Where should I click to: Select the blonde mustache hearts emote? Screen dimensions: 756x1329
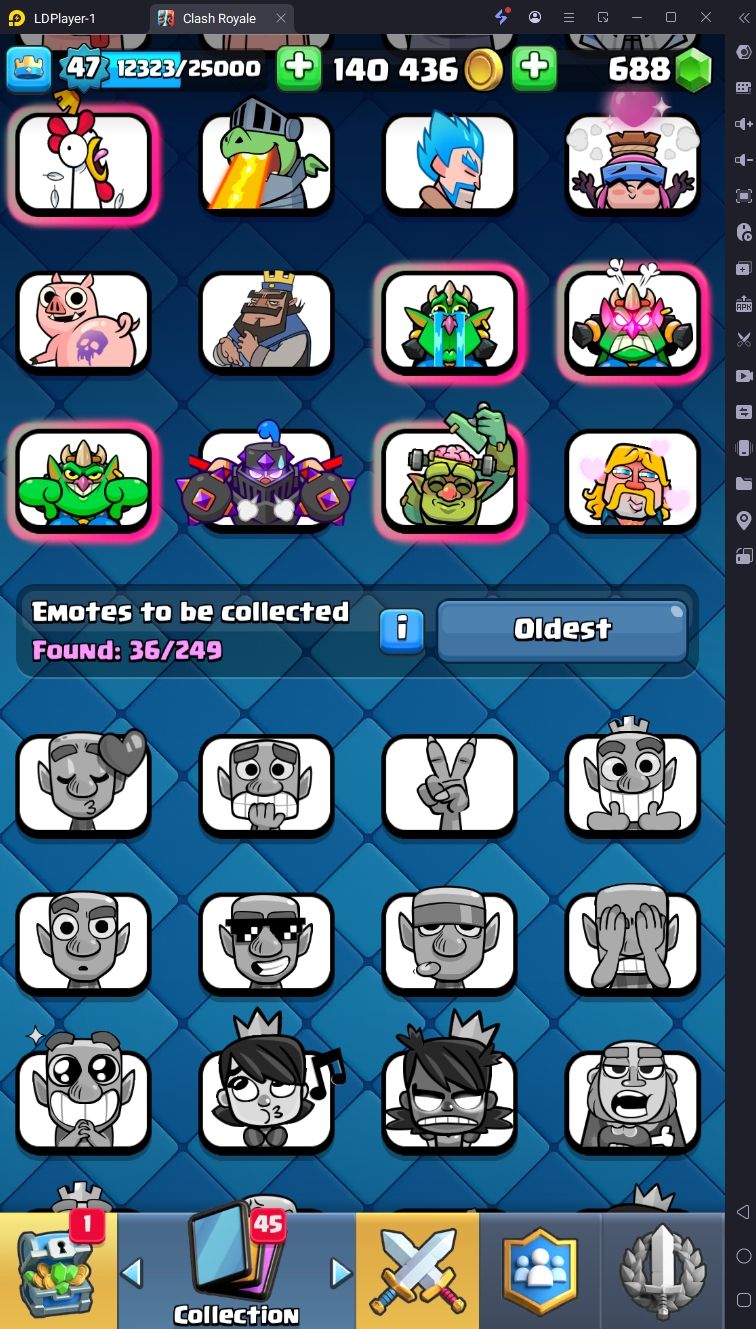(632, 478)
